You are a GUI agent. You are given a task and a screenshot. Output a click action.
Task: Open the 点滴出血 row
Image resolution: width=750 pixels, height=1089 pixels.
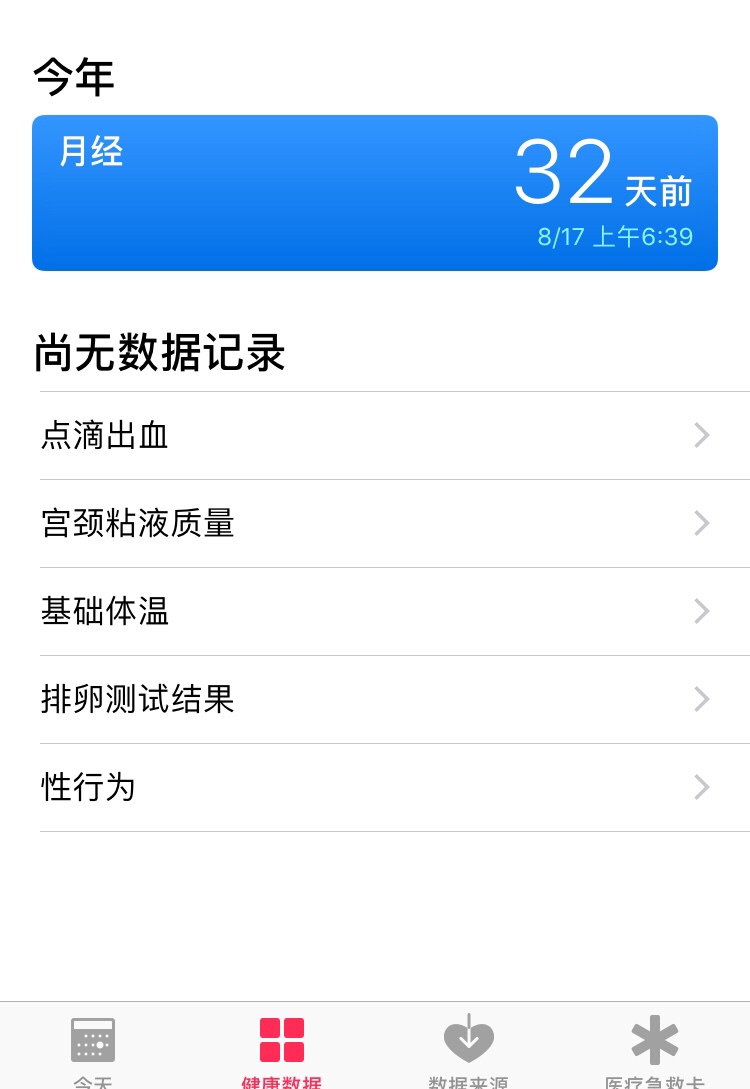(x=374, y=436)
